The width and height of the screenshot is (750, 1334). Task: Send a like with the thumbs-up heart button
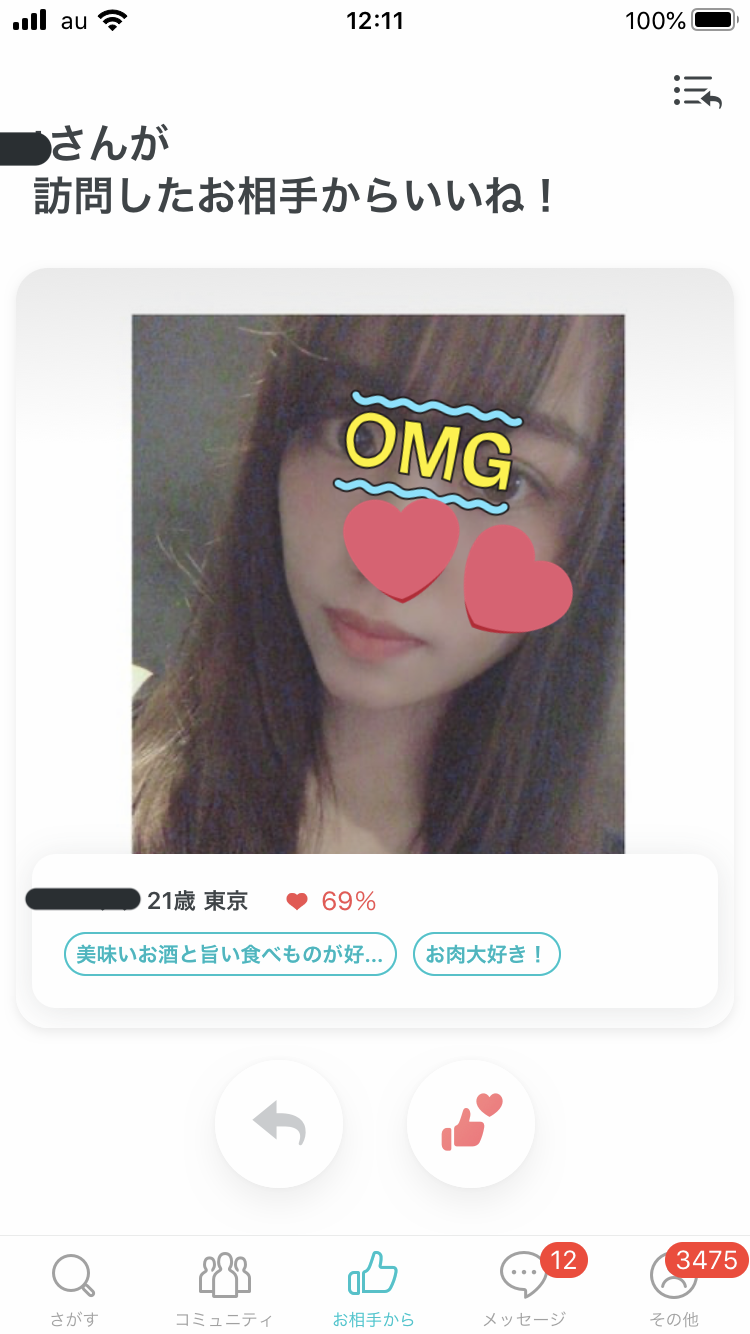[x=471, y=1124]
